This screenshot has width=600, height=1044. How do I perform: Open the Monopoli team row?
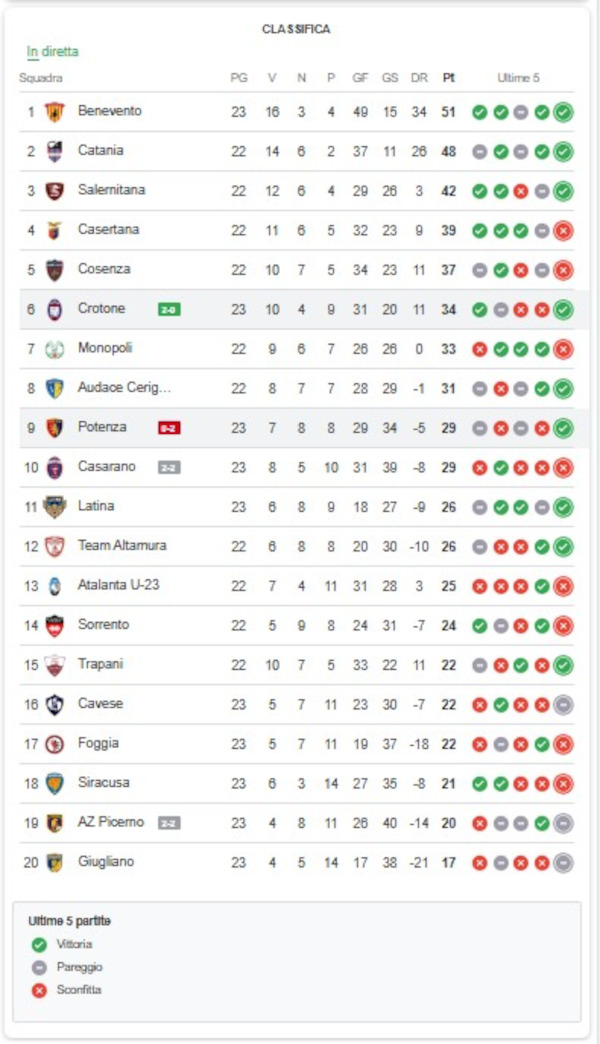pyautogui.click(x=104, y=348)
